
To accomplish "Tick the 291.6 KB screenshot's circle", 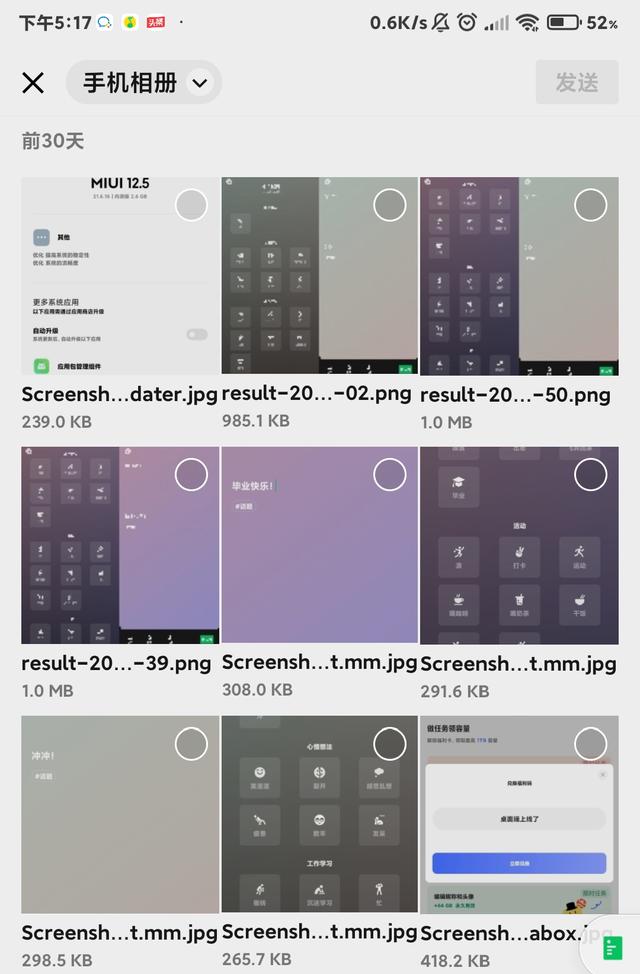I will tap(590, 475).
